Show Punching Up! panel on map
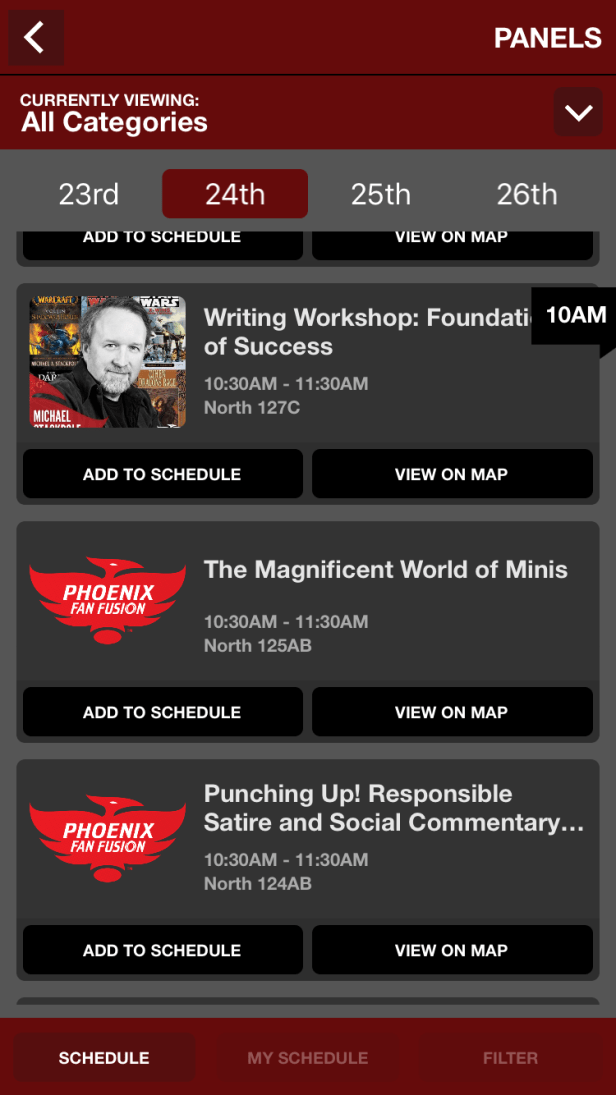 pyautogui.click(x=451, y=950)
